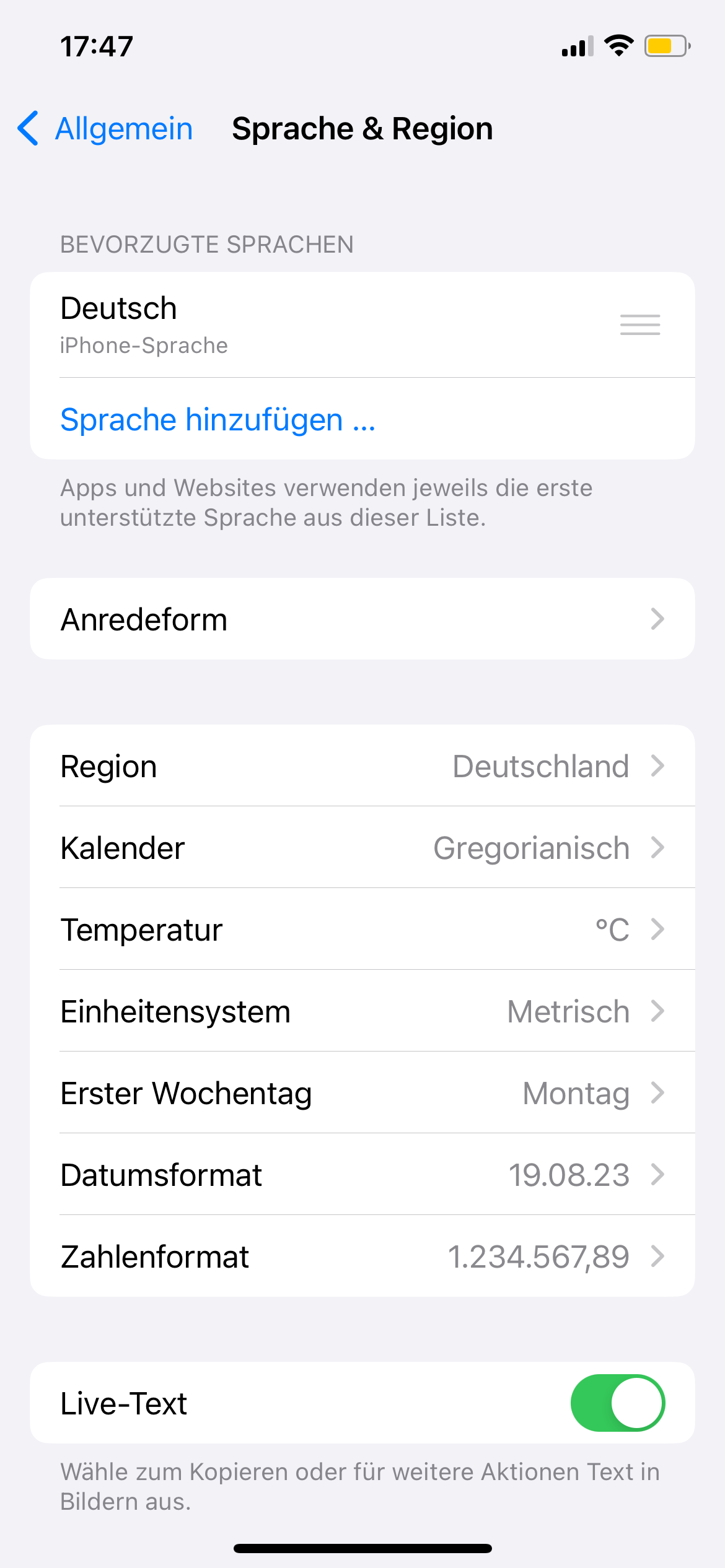Tap Sprache hinzufügen to add a language
Image resolution: width=725 pixels, height=1568 pixels.
click(x=218, y=420)
